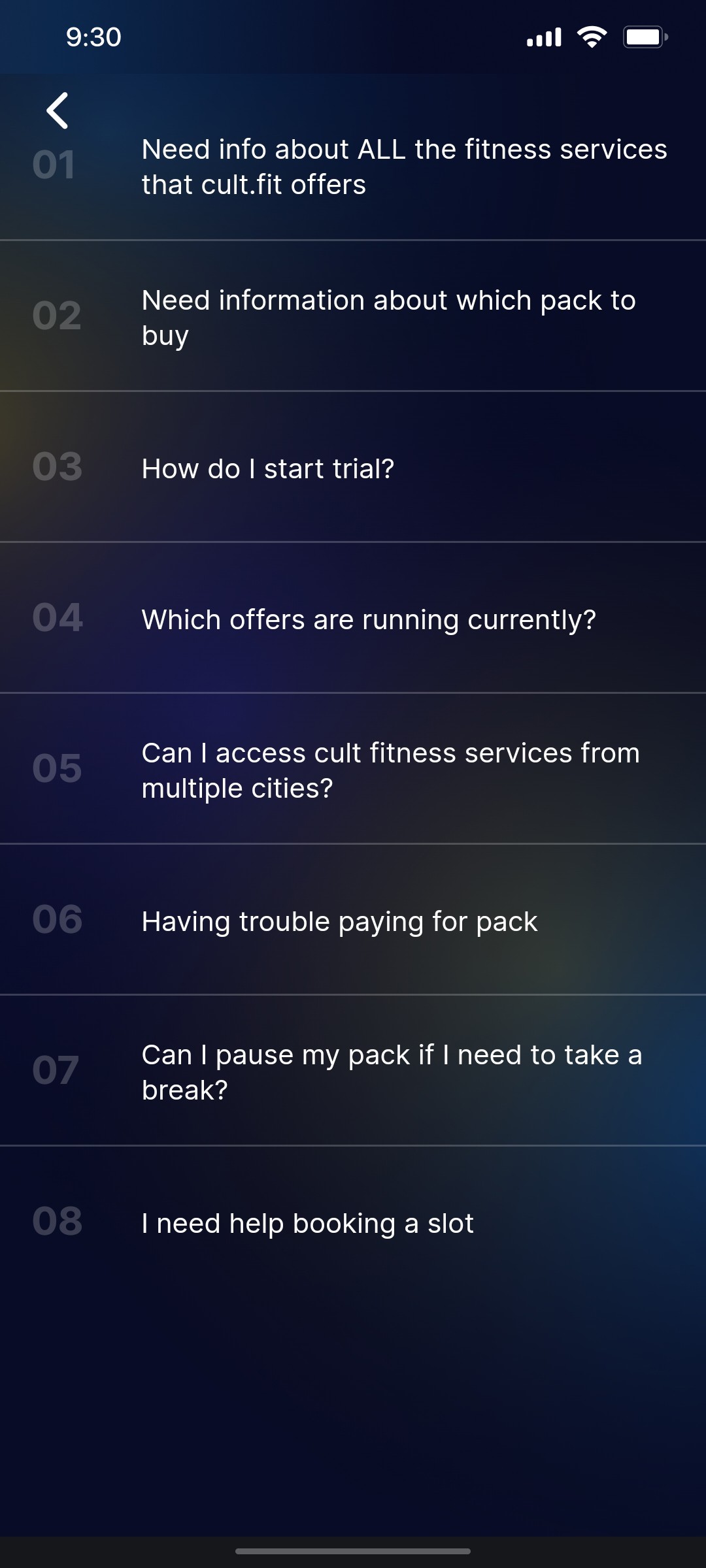Open question about which pack to buy
Screen dimensions: 706x1568
(388, 318)
